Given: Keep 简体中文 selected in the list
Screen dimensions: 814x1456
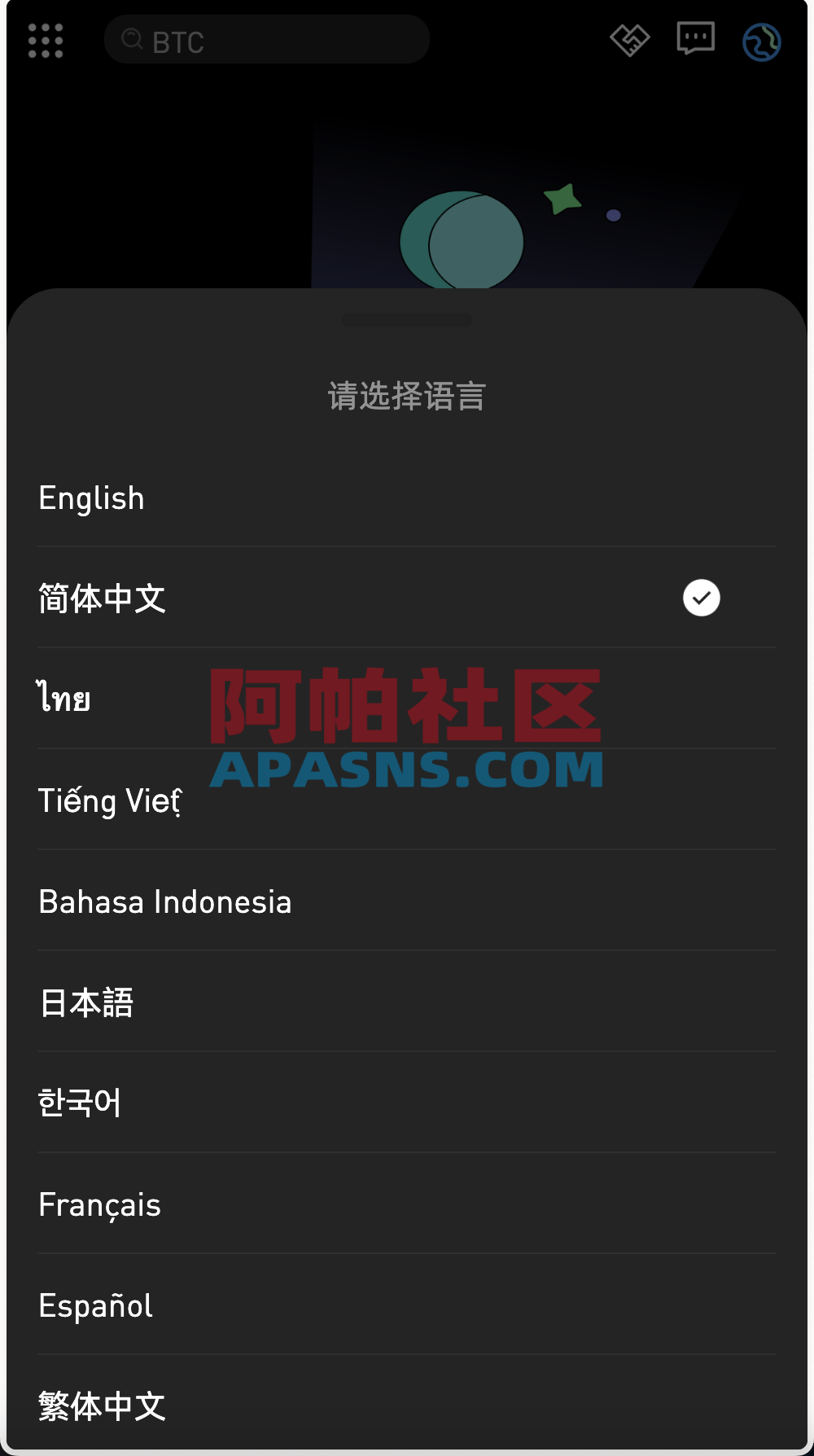Looking at the screenshot, I should pyautogui.click(x=102, y=598).
